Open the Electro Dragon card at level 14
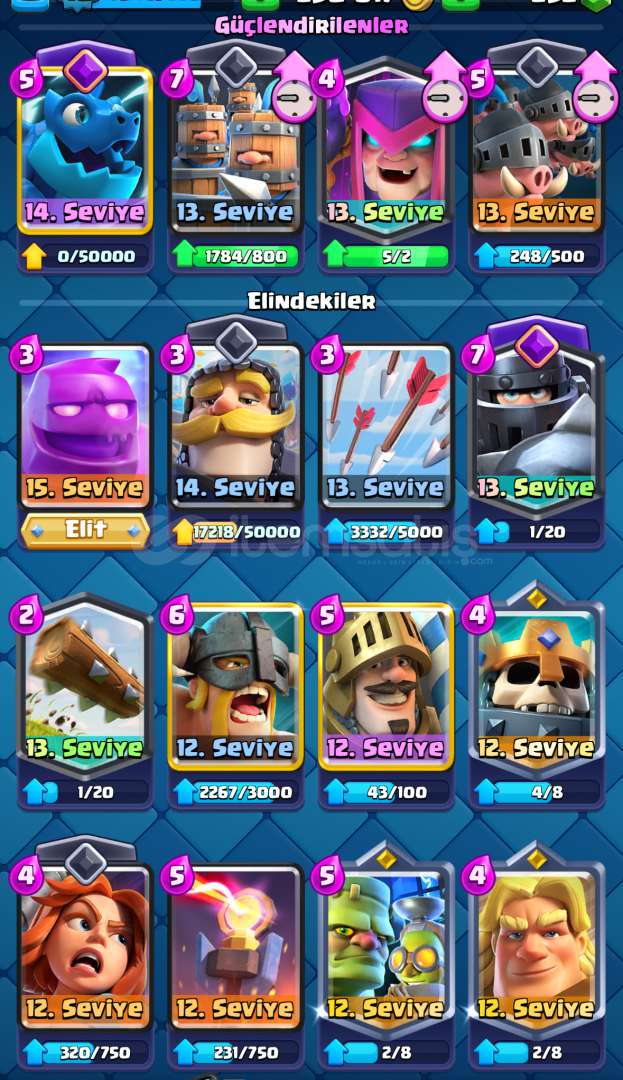 (x=85, y=150)
